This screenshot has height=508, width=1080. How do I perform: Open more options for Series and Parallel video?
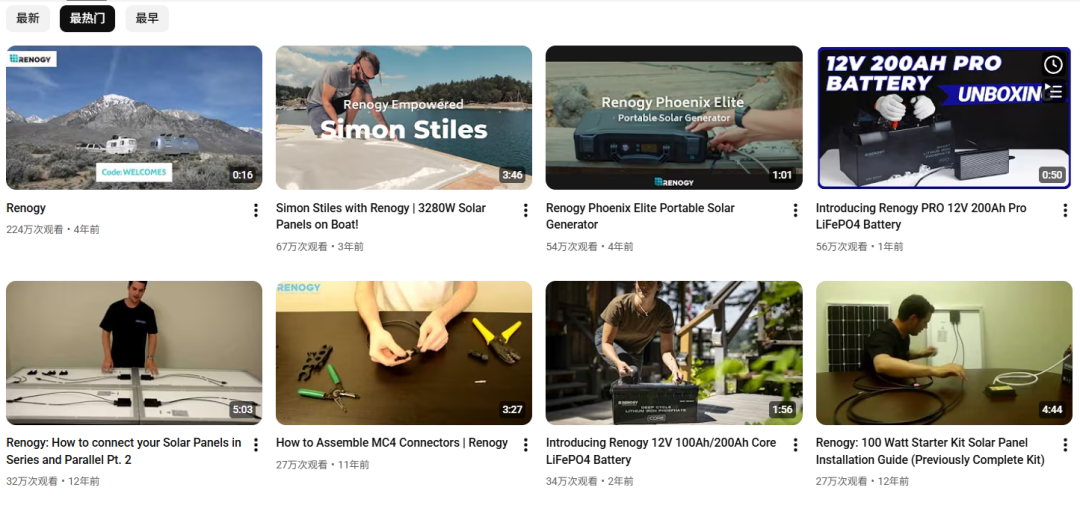click(256, 445)
